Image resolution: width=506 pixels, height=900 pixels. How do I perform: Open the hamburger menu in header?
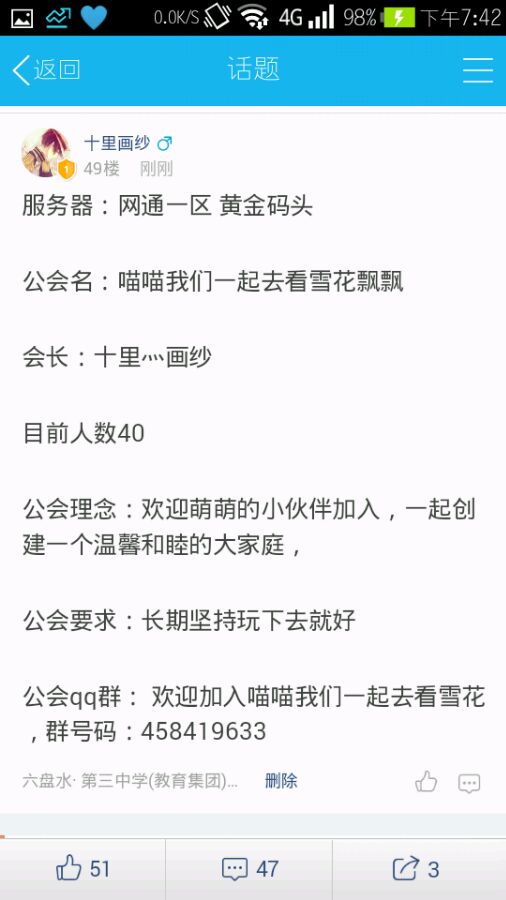click(478, 70)
